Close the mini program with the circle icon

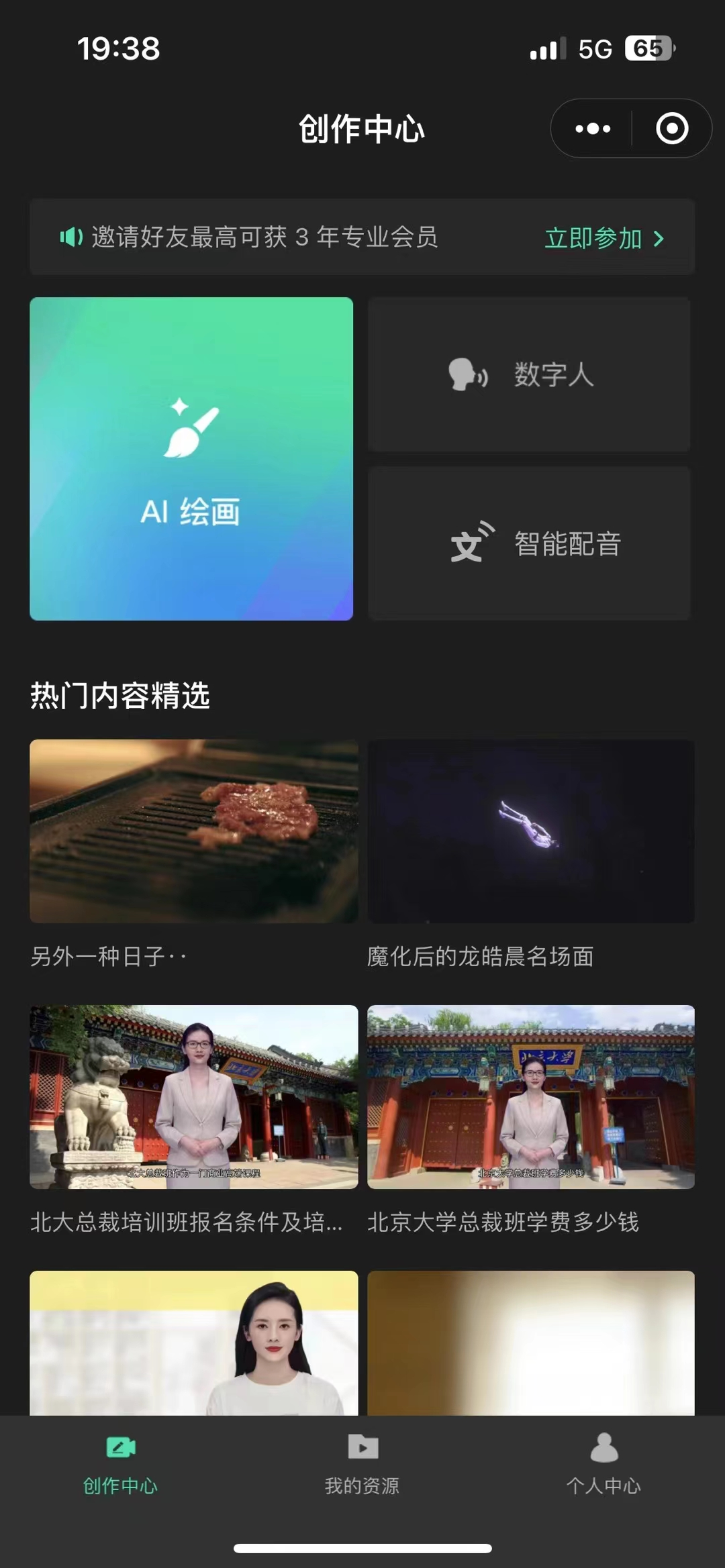pyautogui.click(x=672, y=129)
